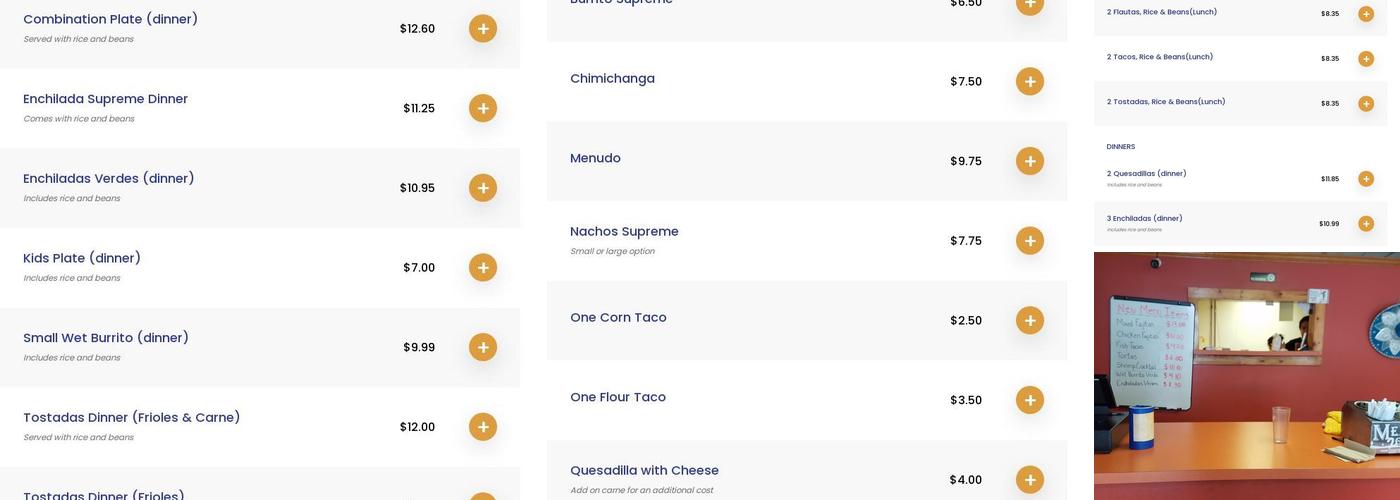Tap plus button for Kids Plate (dinner)

point(483,268)
